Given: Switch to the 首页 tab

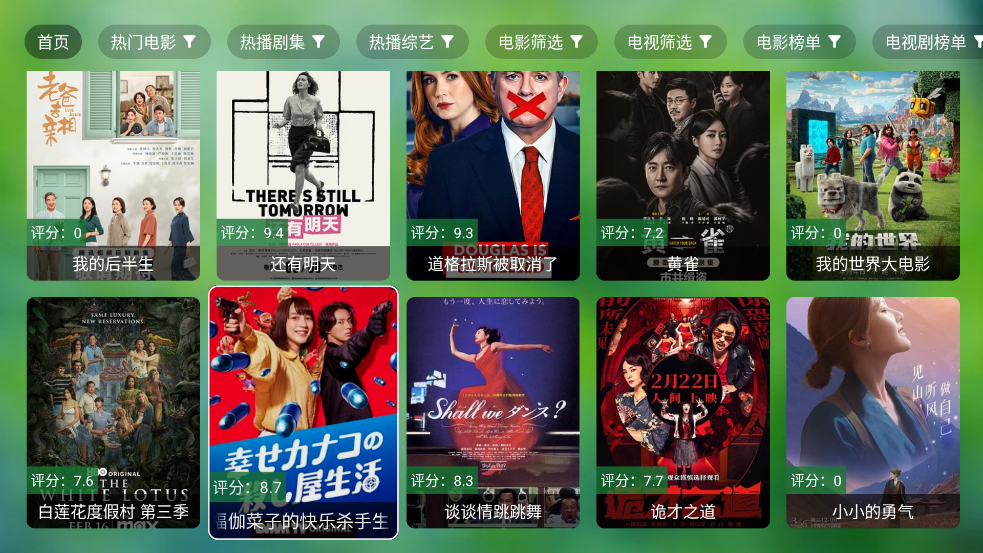Looking at the screenshot, I should pyautogui.click(x=53, y=42).
